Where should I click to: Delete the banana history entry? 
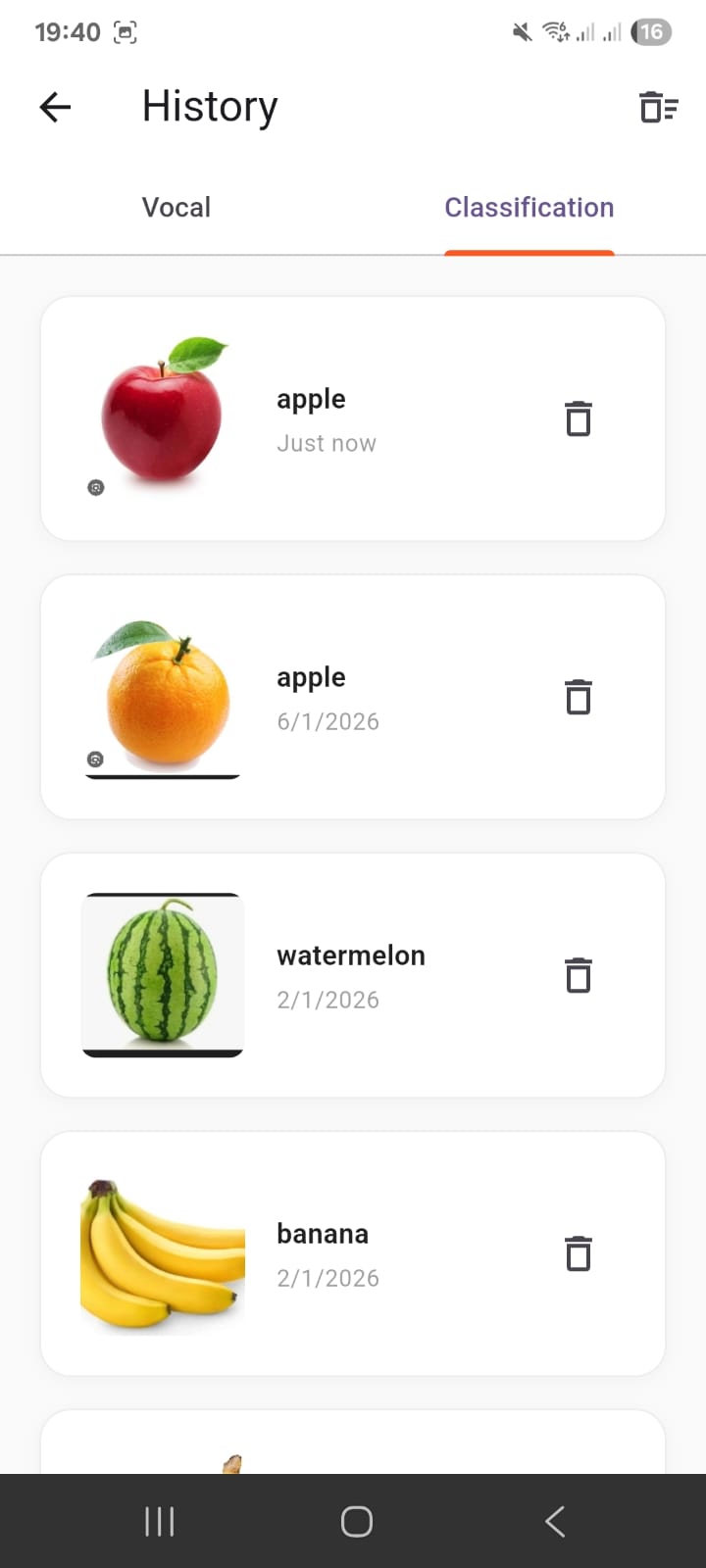click(579, 1253)
